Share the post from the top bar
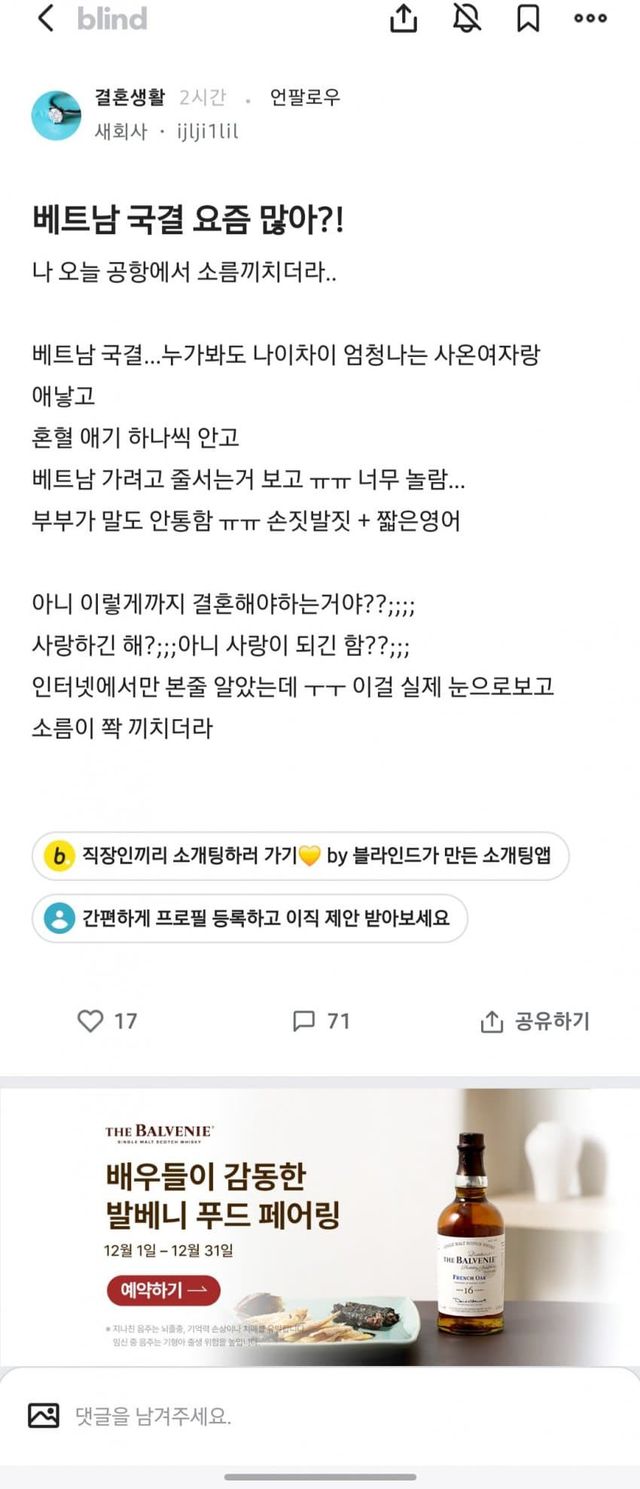The width and height of the screenshot is (640, 1489). coord(403,18)
